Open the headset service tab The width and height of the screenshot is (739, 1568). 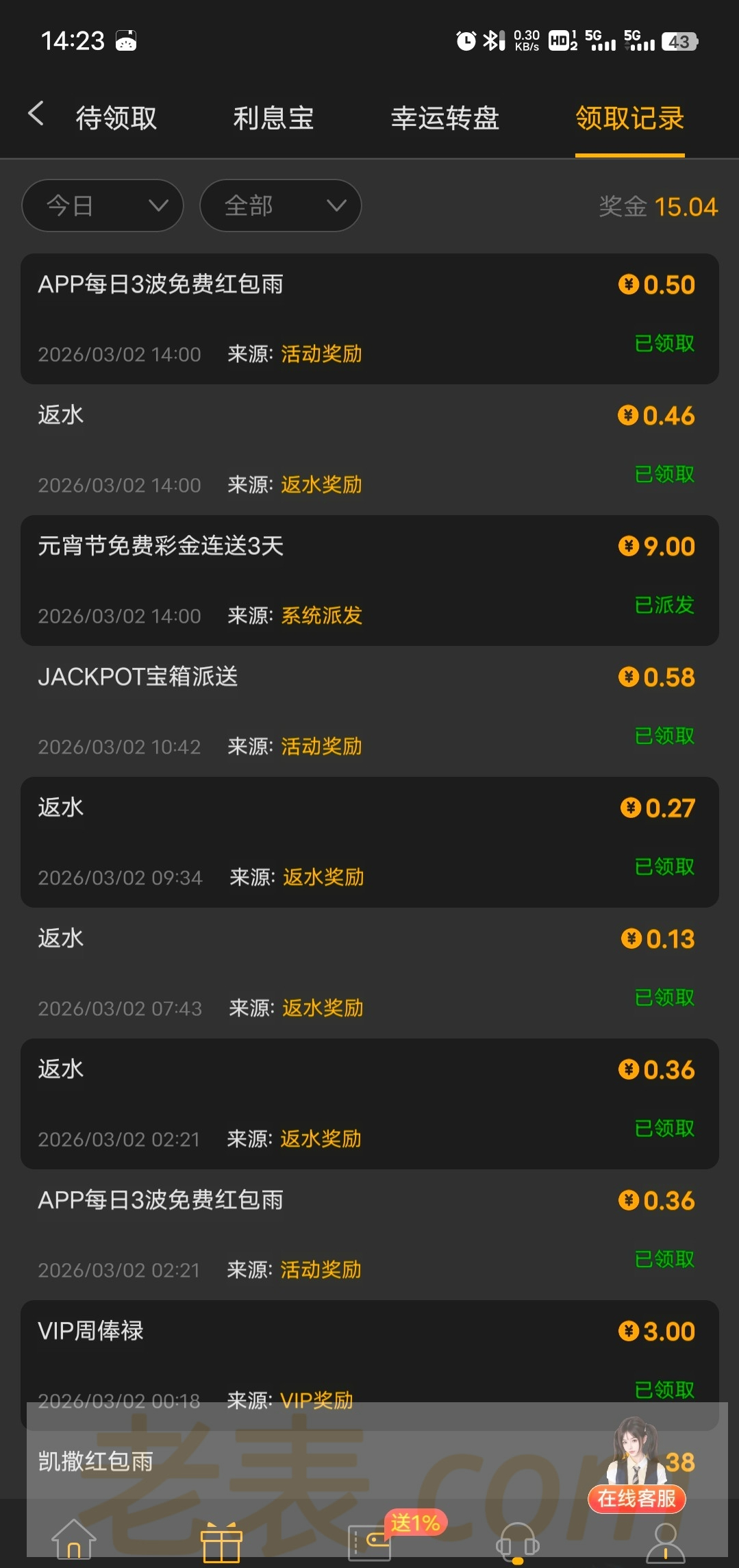pyautogui.click(x=518, y=1542)
